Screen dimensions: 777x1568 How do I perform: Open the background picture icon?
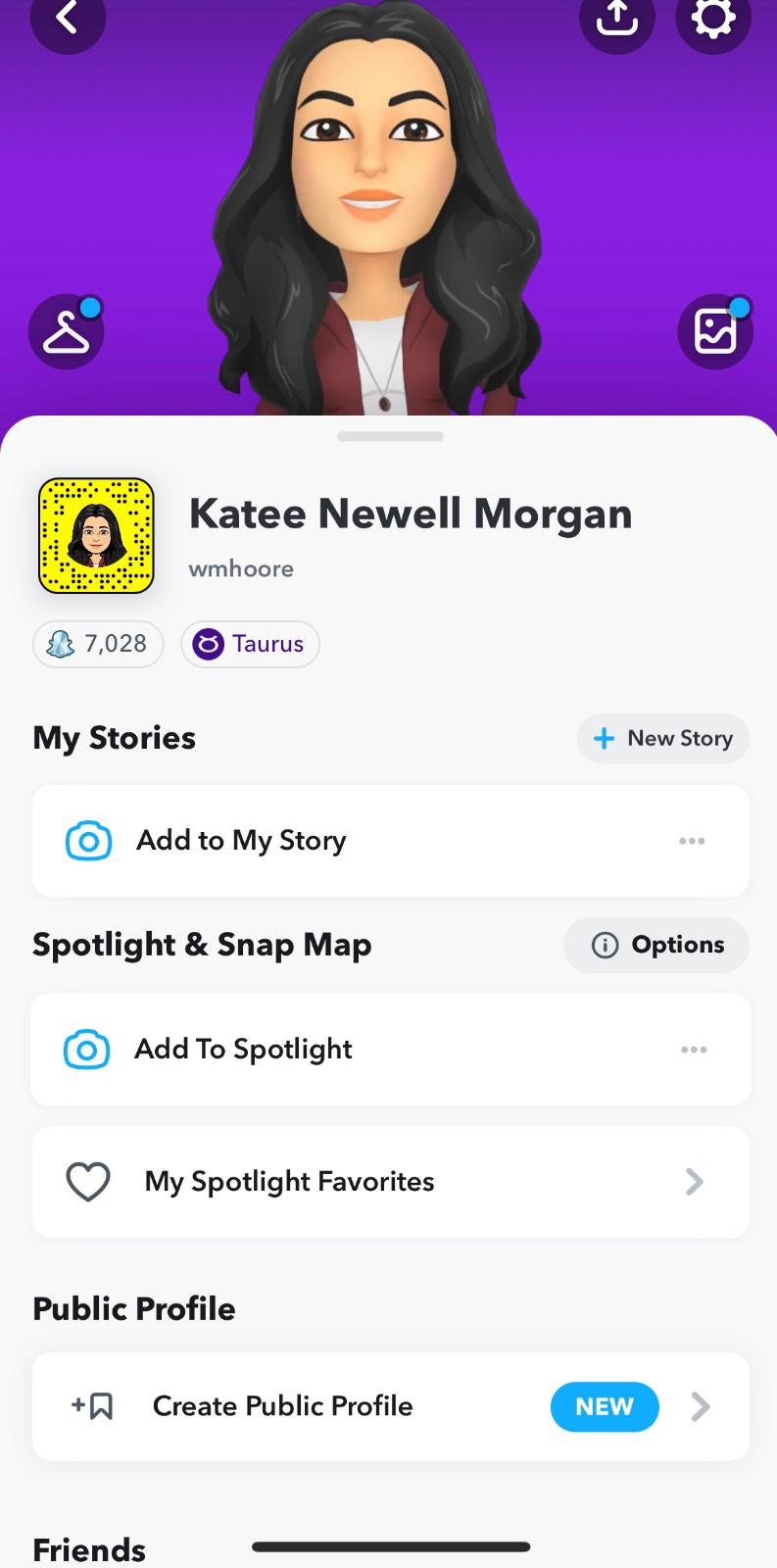point(714,331)
